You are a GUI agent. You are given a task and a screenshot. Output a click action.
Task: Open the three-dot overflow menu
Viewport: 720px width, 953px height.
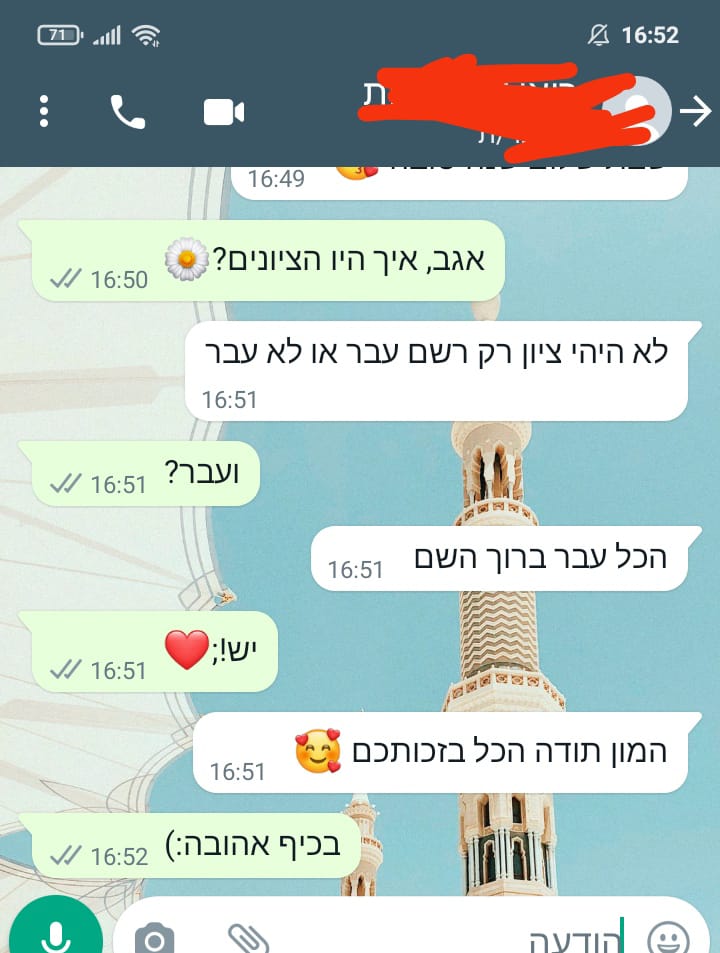coord(44,111)
